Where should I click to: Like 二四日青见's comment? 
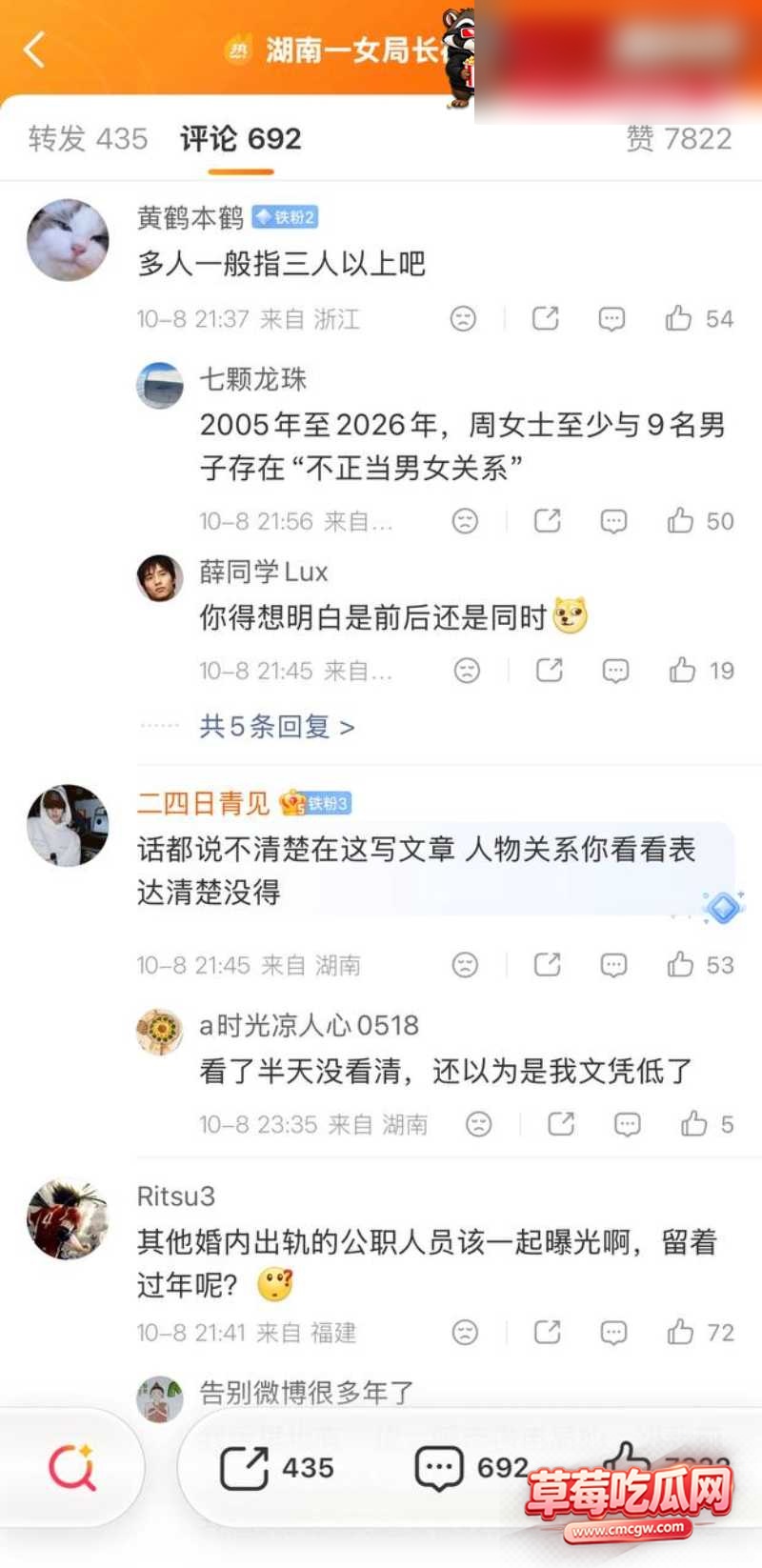point(700,965)
